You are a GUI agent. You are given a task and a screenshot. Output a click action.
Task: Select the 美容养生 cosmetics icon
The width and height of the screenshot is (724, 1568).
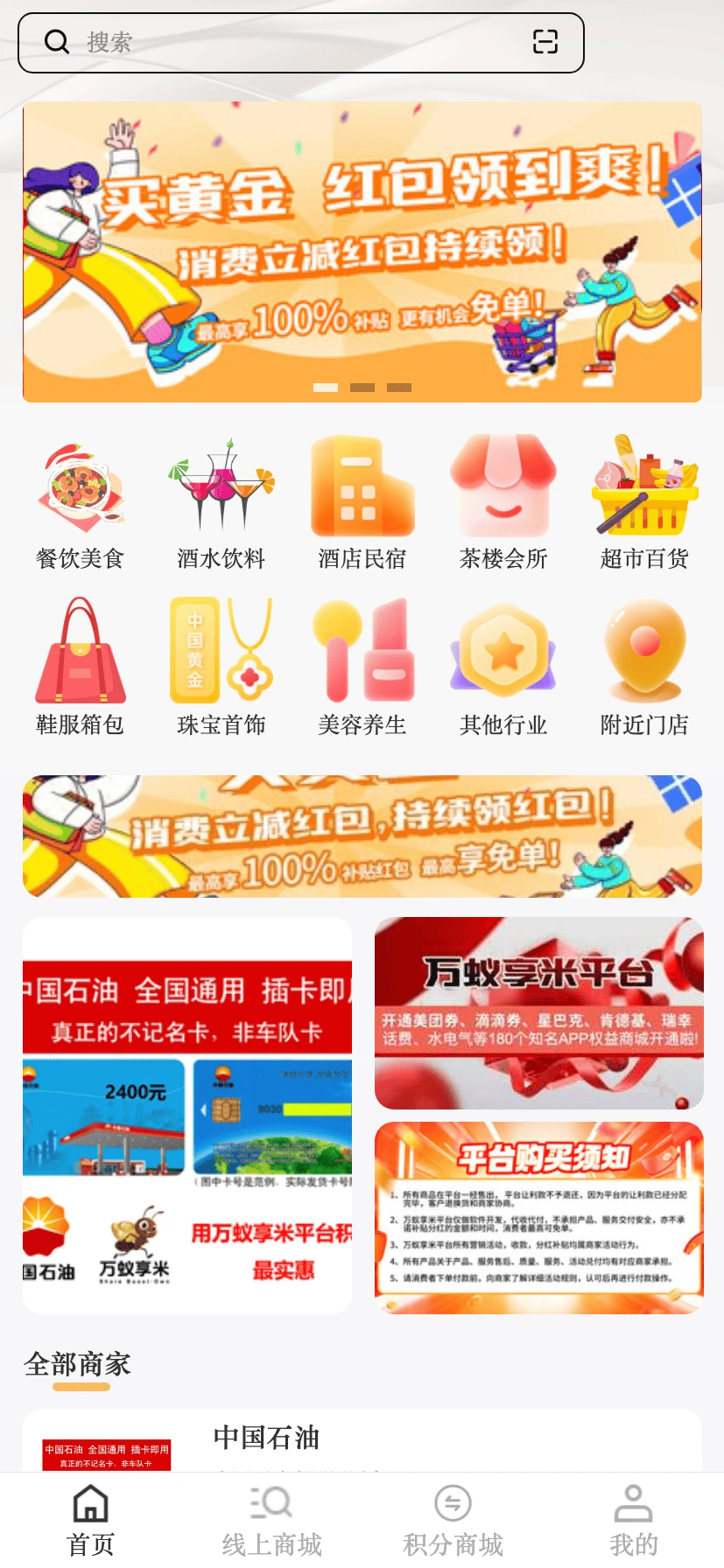click(x=362, y=658)
